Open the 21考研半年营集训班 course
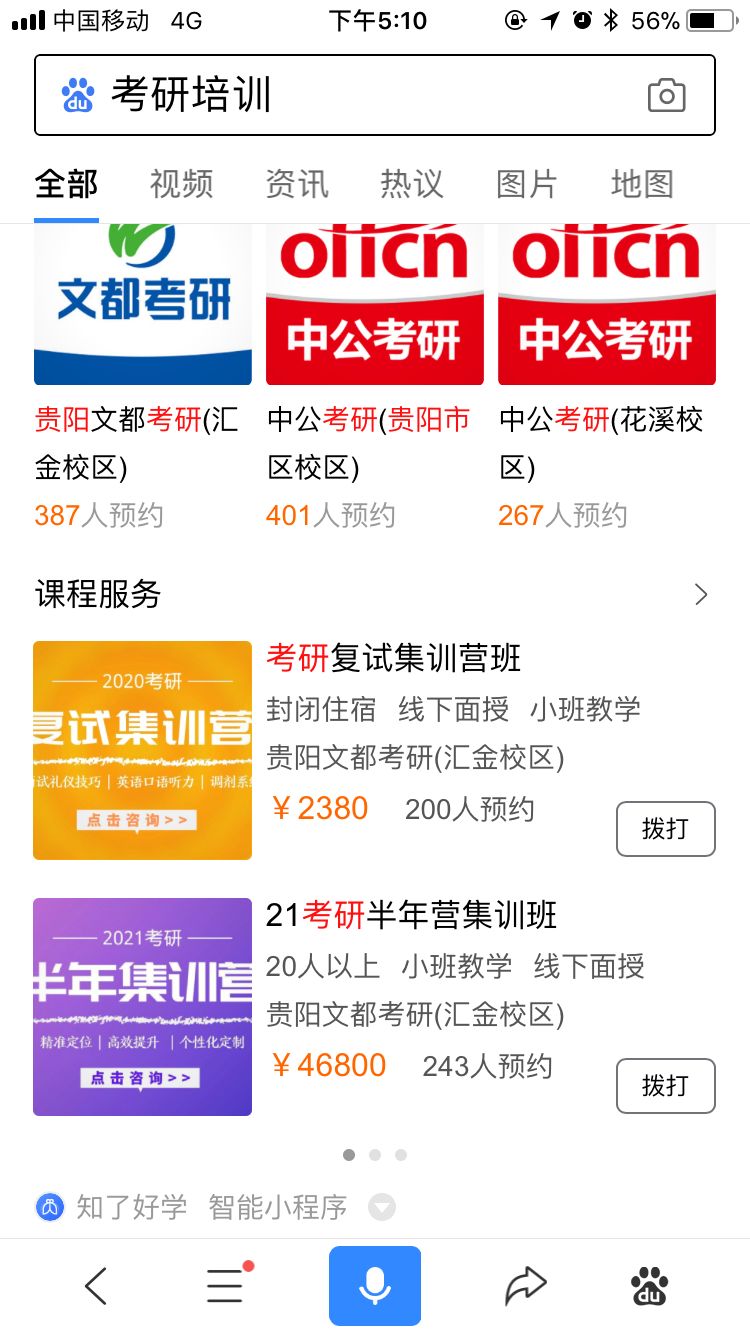Image resolution: width=750 pixels, height=1334 pixels. click(411, 915)
